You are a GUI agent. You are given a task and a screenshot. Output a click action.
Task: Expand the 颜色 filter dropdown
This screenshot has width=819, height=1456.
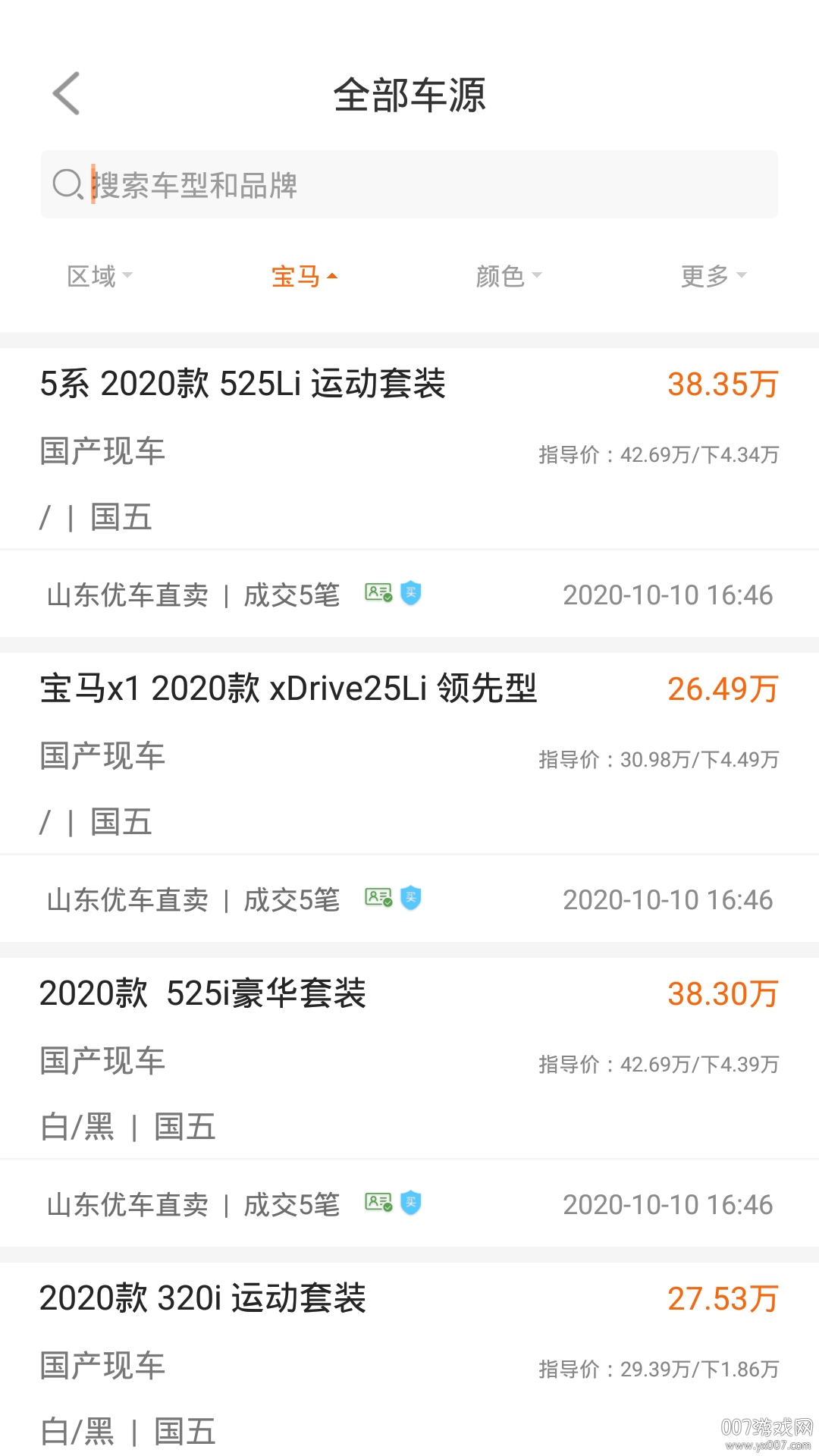pyautogui.click(x=509, y=276)
